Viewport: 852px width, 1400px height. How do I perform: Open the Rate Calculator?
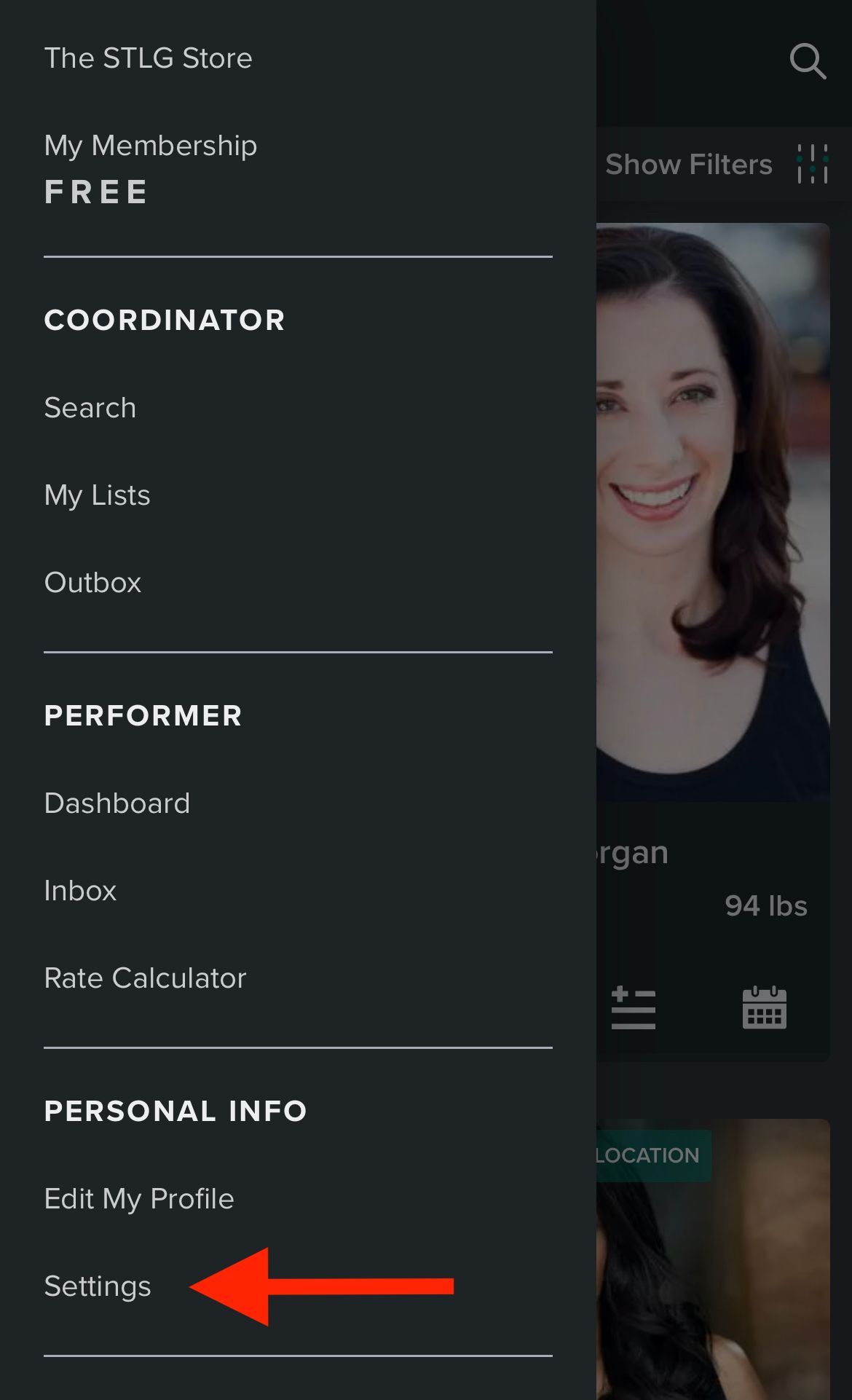click(x=145, y=978)
